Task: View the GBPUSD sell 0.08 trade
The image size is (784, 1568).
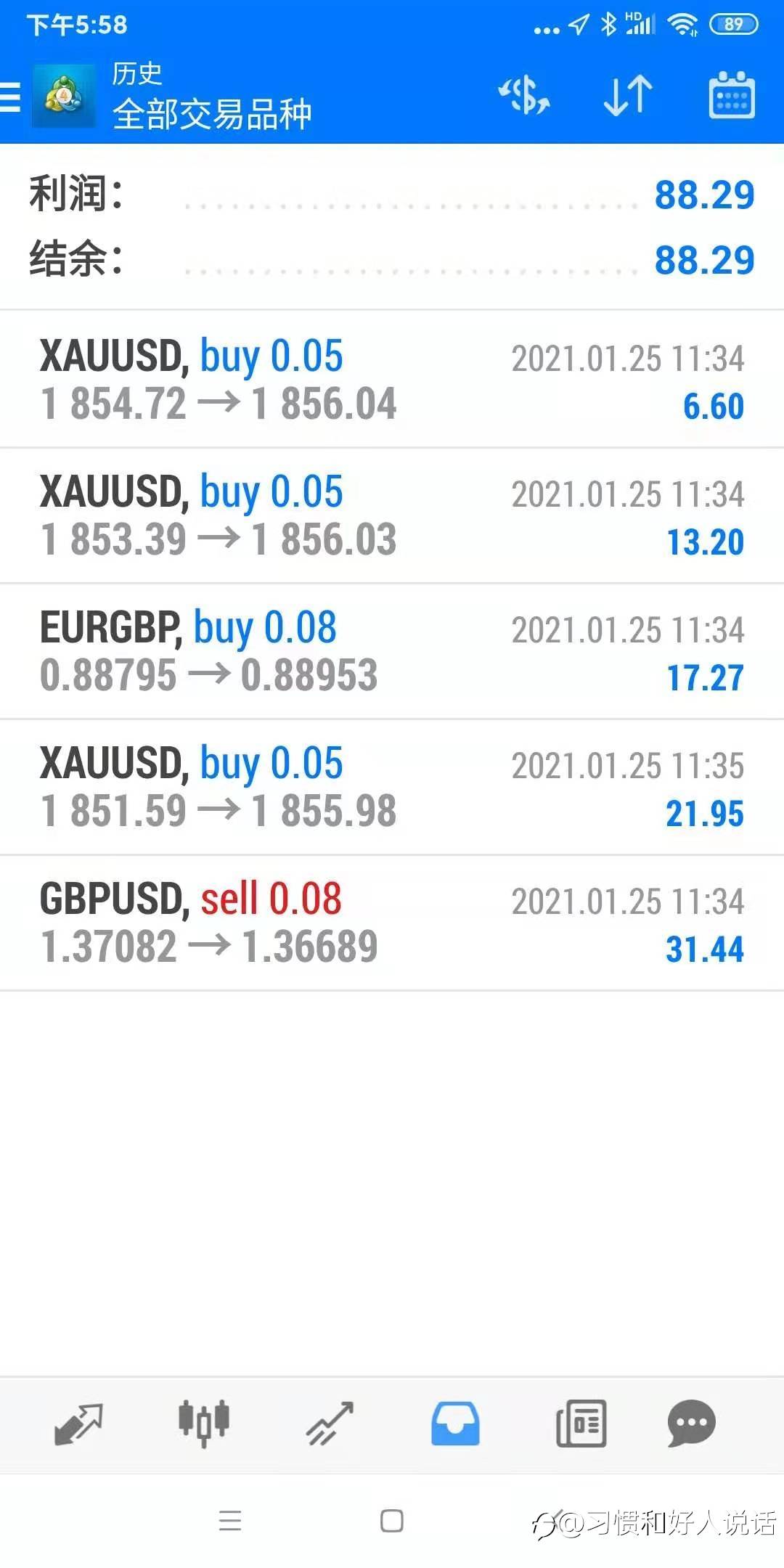Action: coord(392,923)
